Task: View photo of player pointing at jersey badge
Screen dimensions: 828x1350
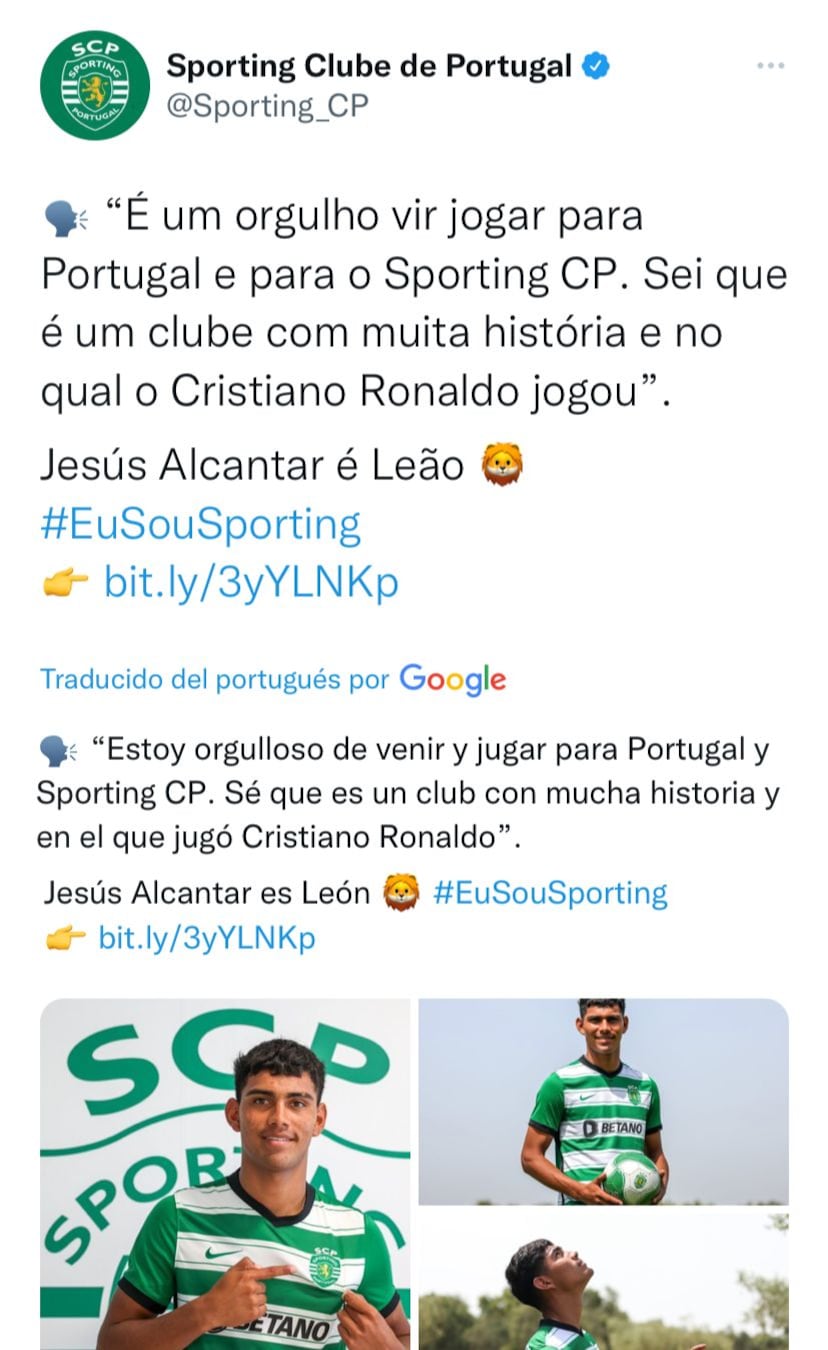Action: [x=225, y=1175]
